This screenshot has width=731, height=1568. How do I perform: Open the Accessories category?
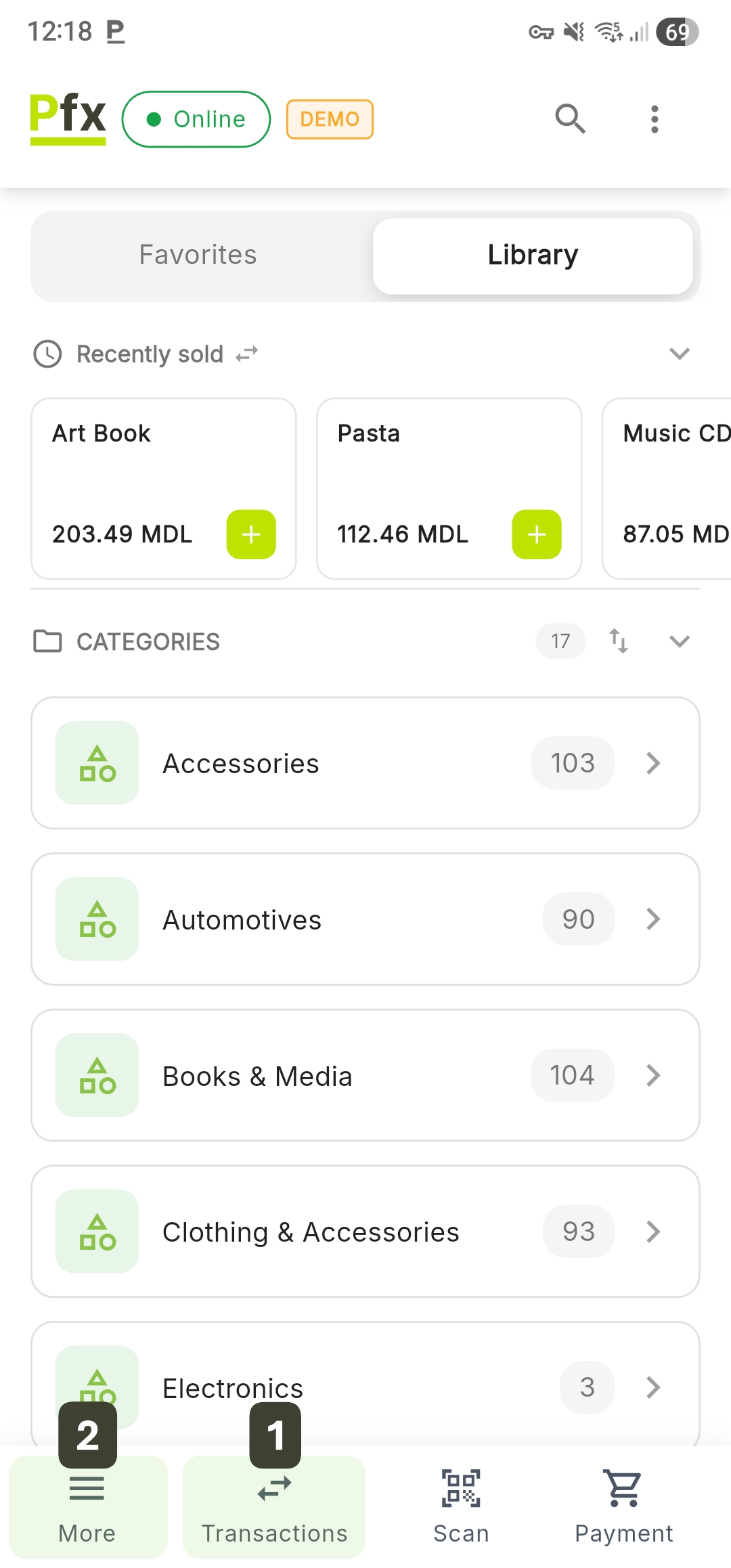[365, 763]
